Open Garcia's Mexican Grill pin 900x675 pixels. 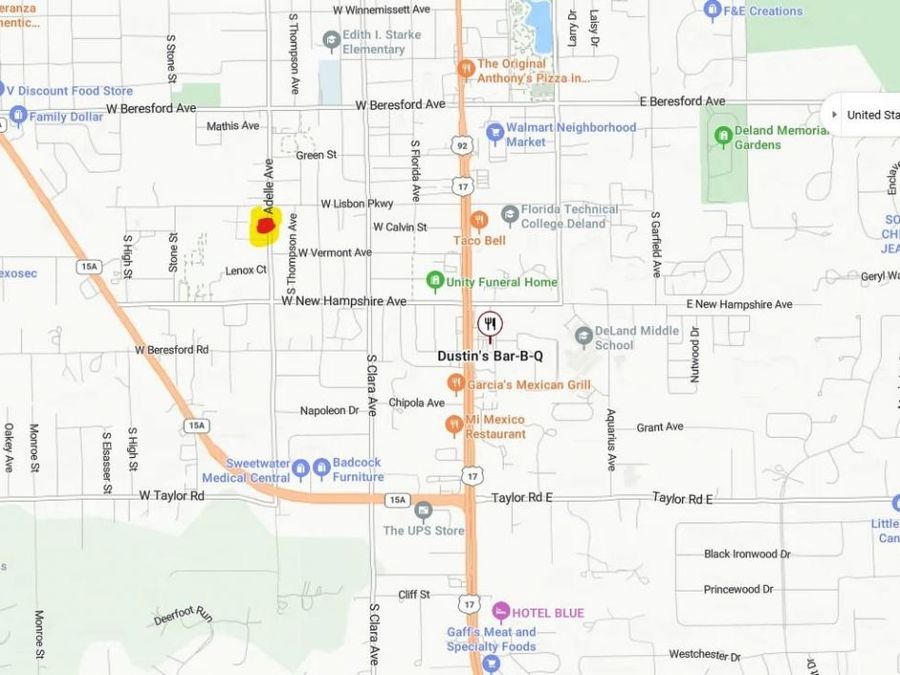coord(455,384)
